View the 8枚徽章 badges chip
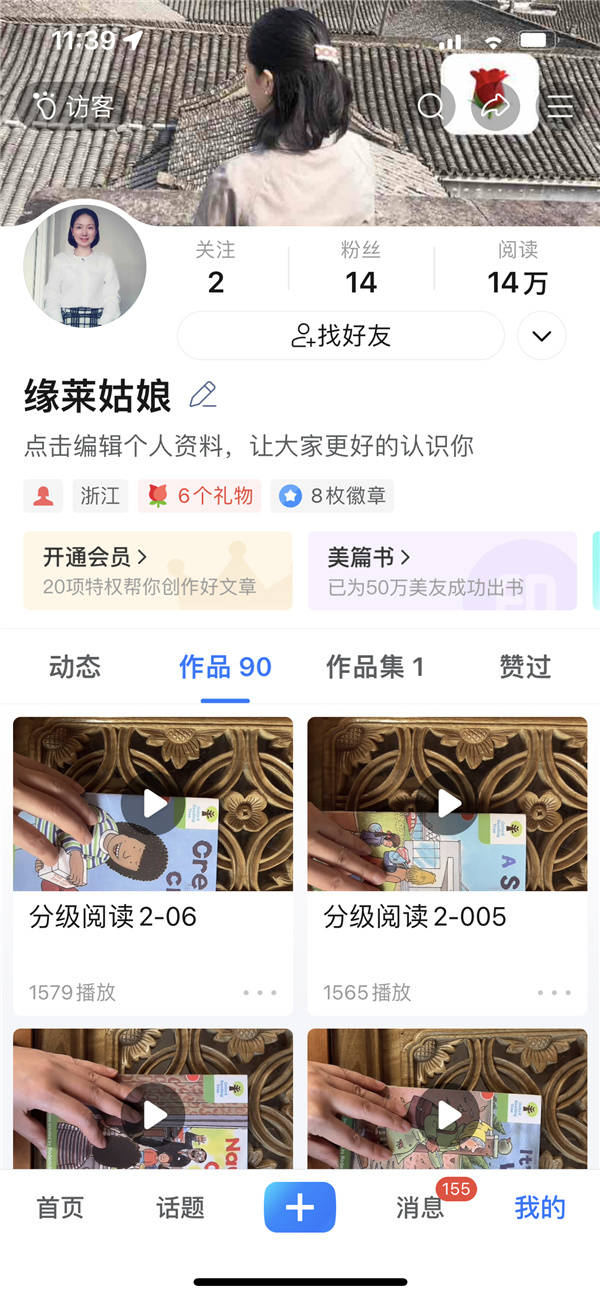The image size is (600, 1298). click(x=332, y=495)
